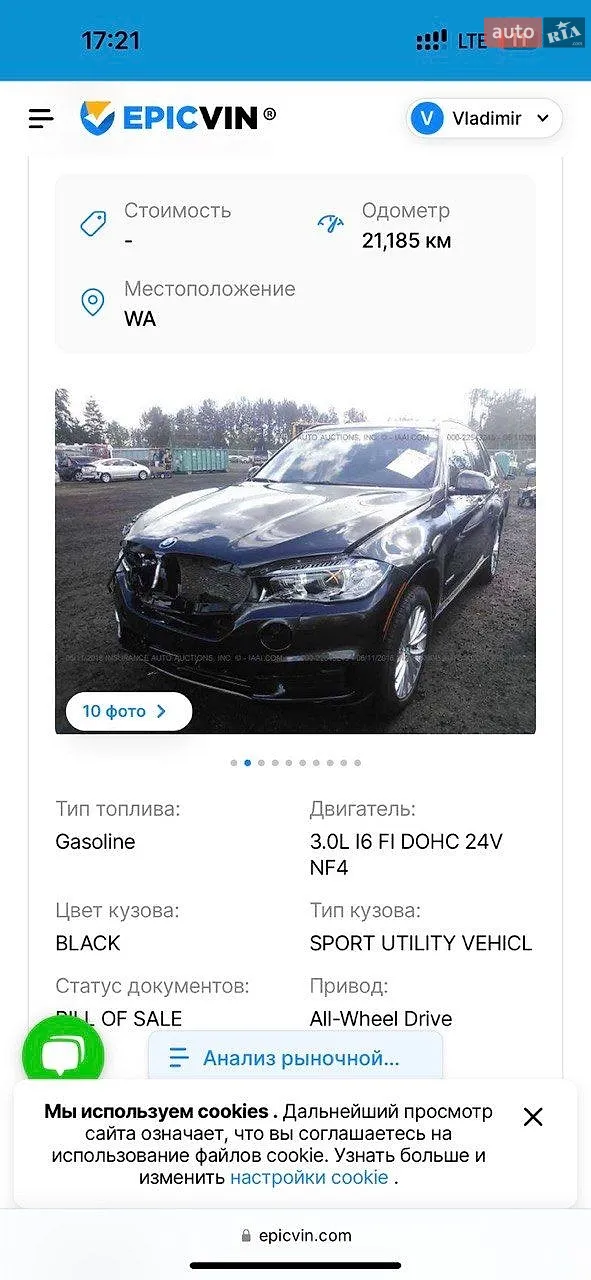Expand the Vladimir account dropdown
This screenshot has height=1280, width=591.
pyautogui.click(x=485, y=119)
